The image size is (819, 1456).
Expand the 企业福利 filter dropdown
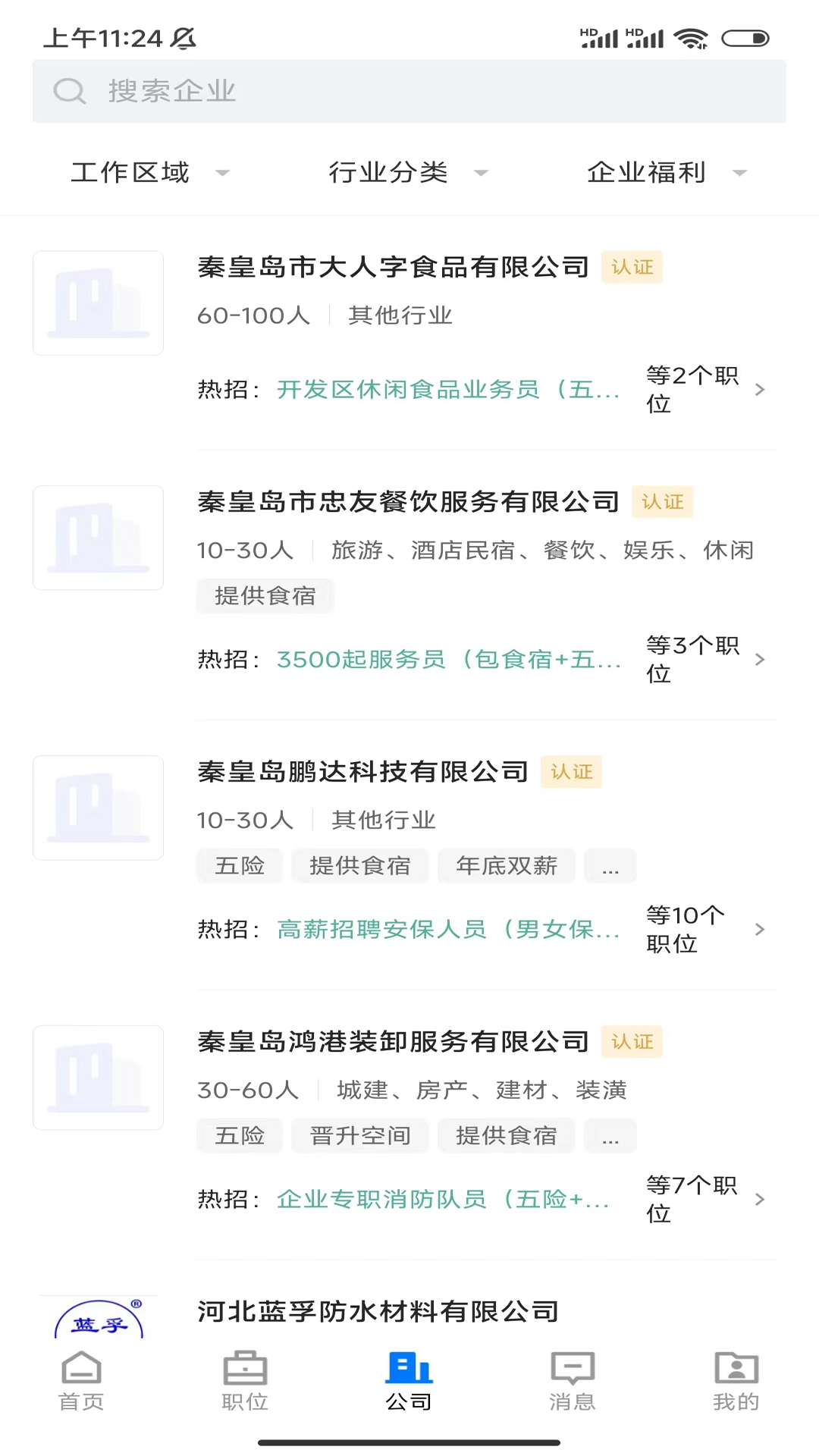coord(667,173)
